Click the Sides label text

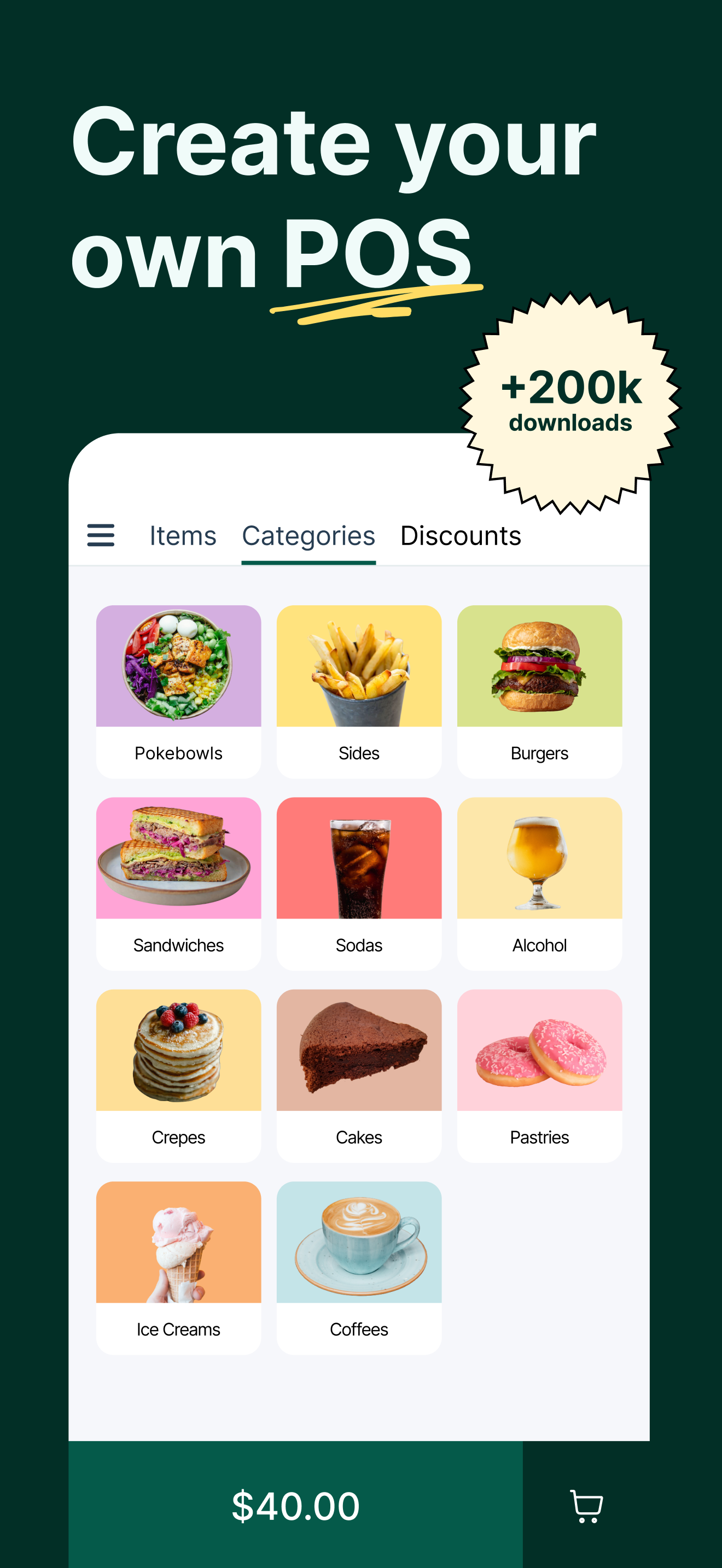coord(359,753)
